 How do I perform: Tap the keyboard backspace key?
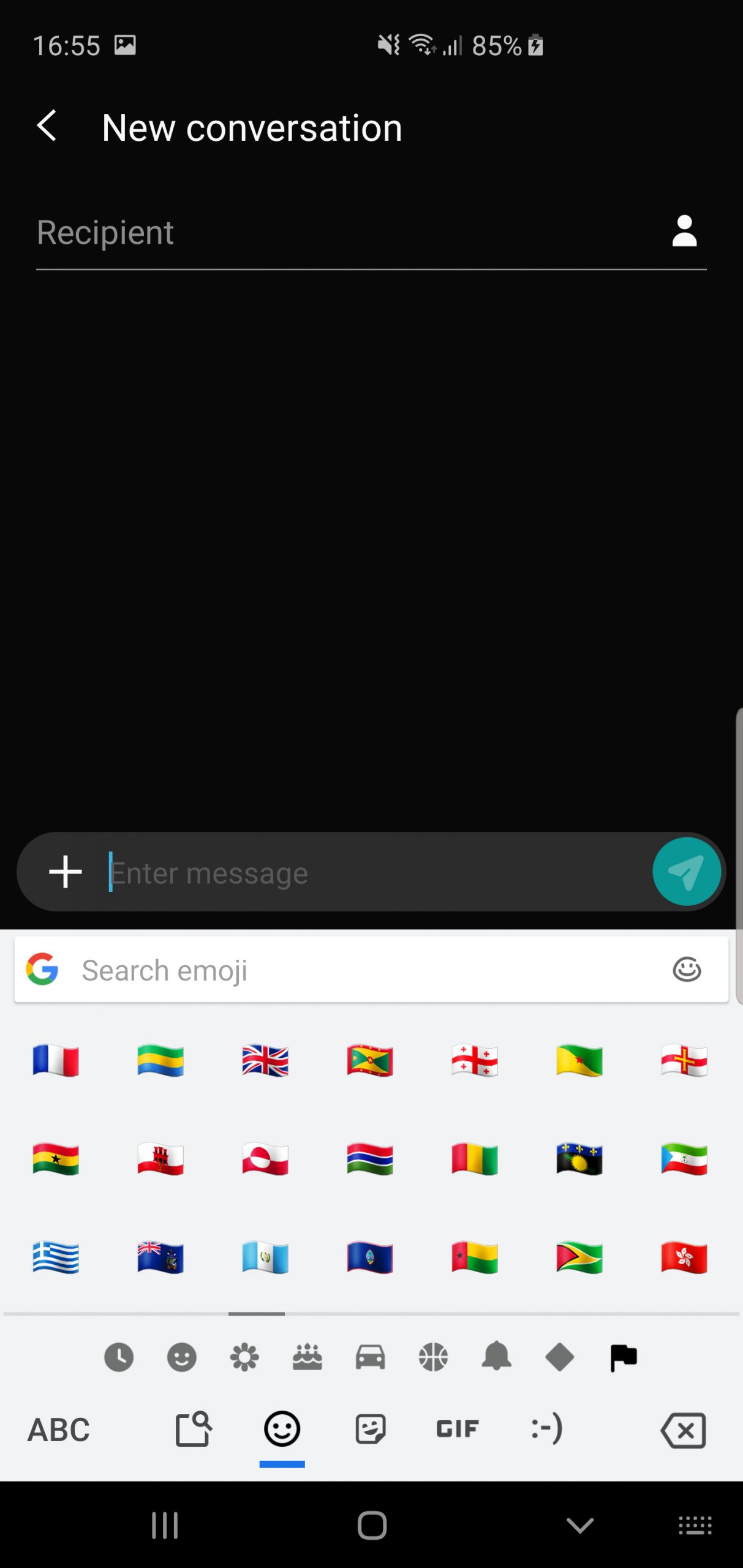684,1431
